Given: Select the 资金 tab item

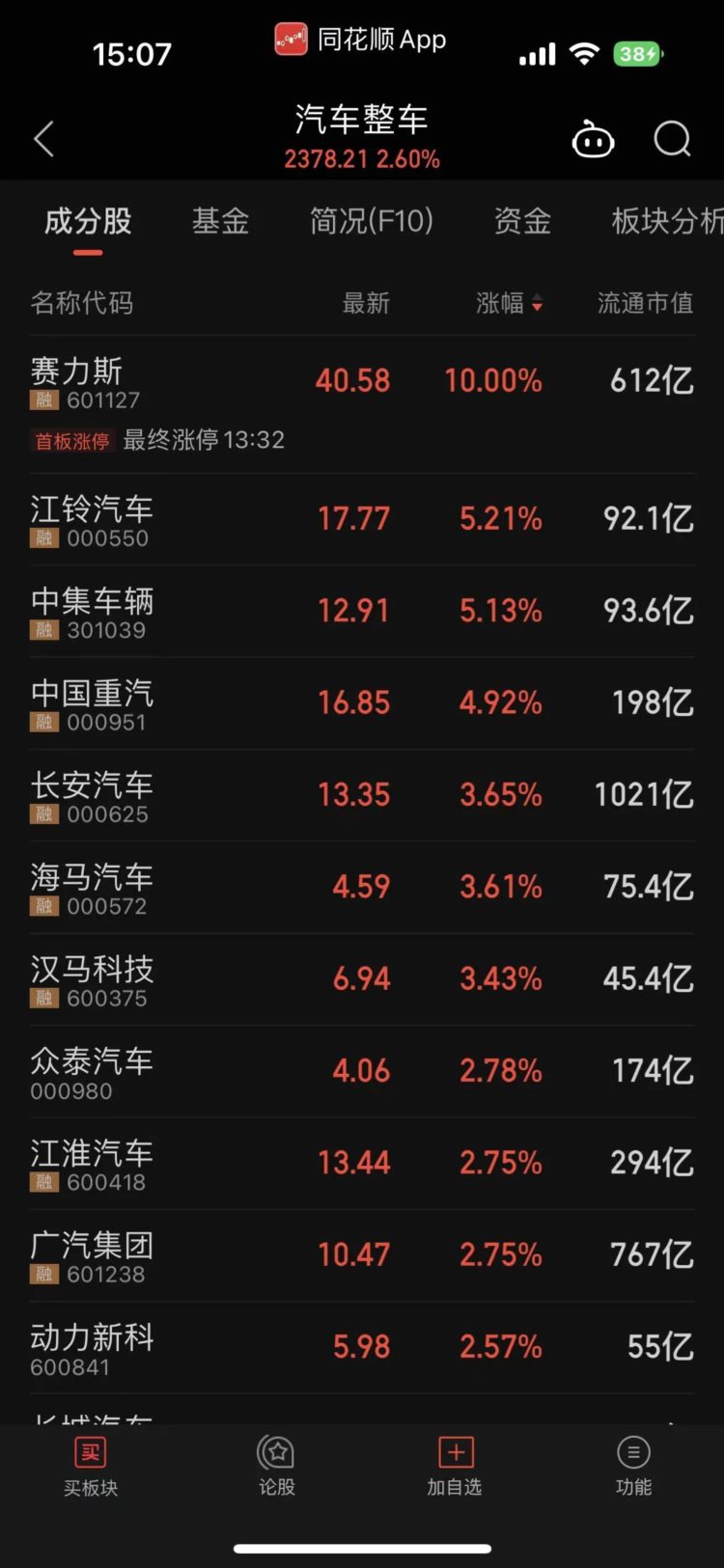Looking at the screenshot, I should click(521, 221).
